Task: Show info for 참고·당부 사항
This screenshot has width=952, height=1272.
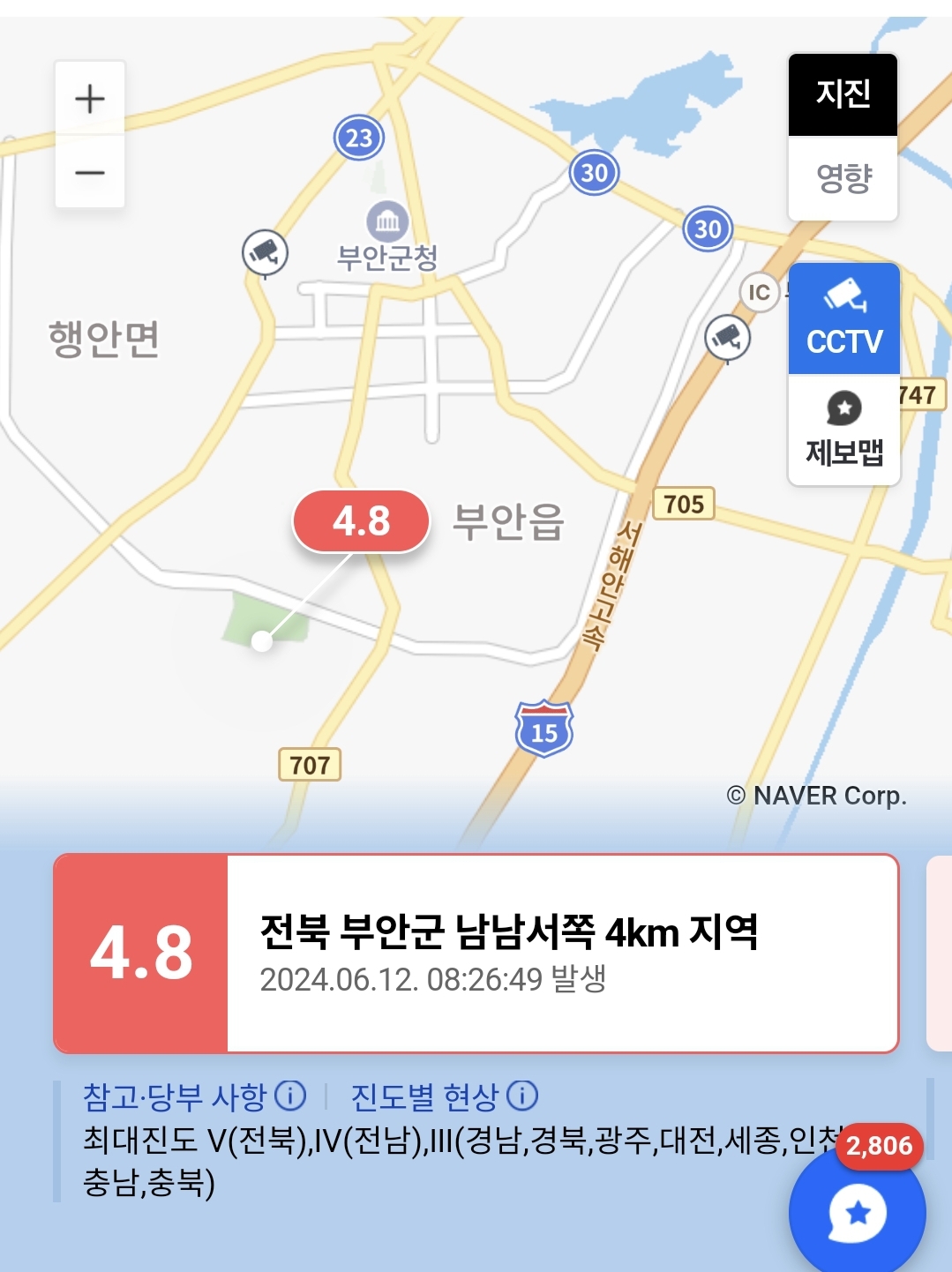Action: pos(290,1096)
